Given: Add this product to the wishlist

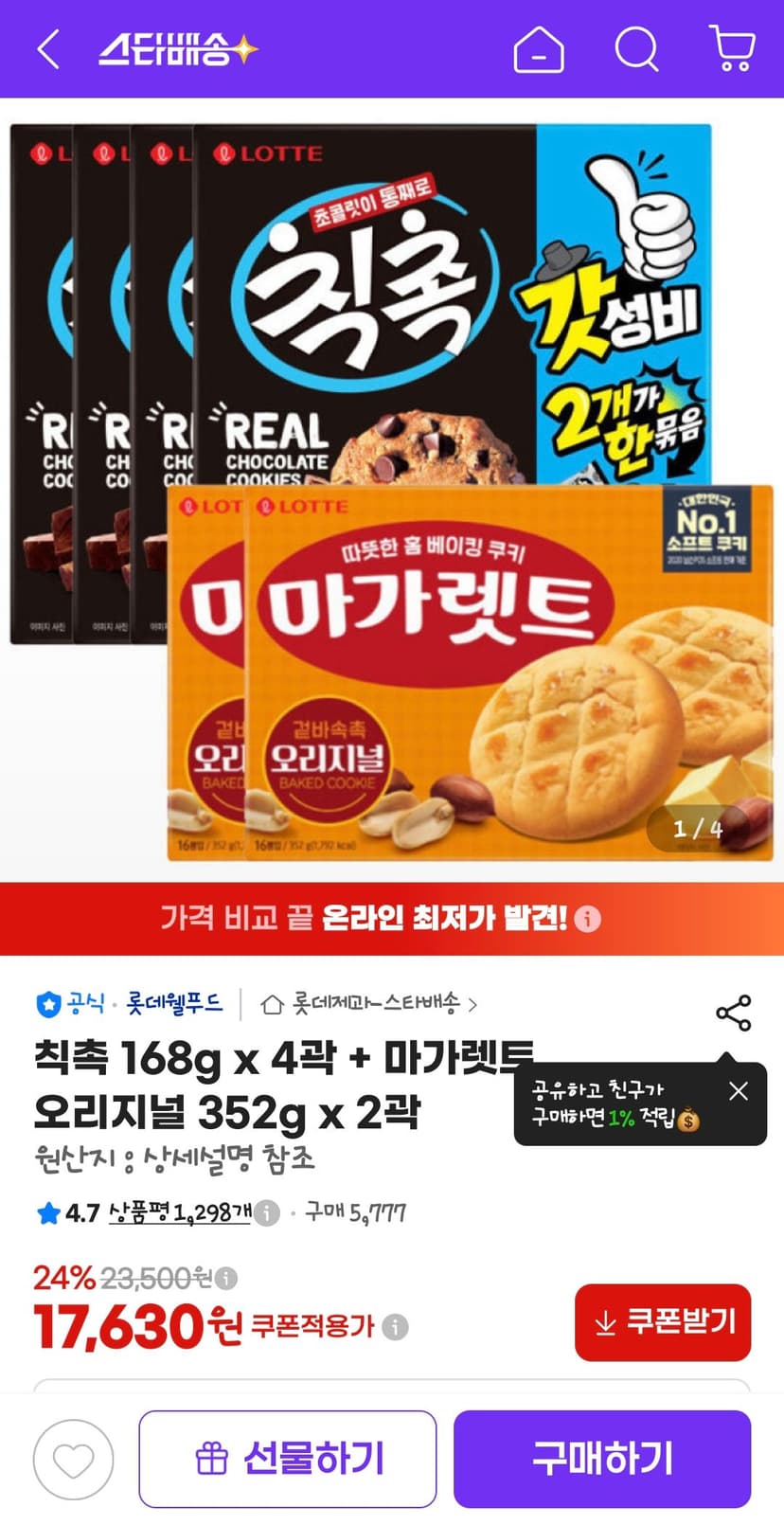Looking at the screenshot, I should click(x=74, y=1460).
